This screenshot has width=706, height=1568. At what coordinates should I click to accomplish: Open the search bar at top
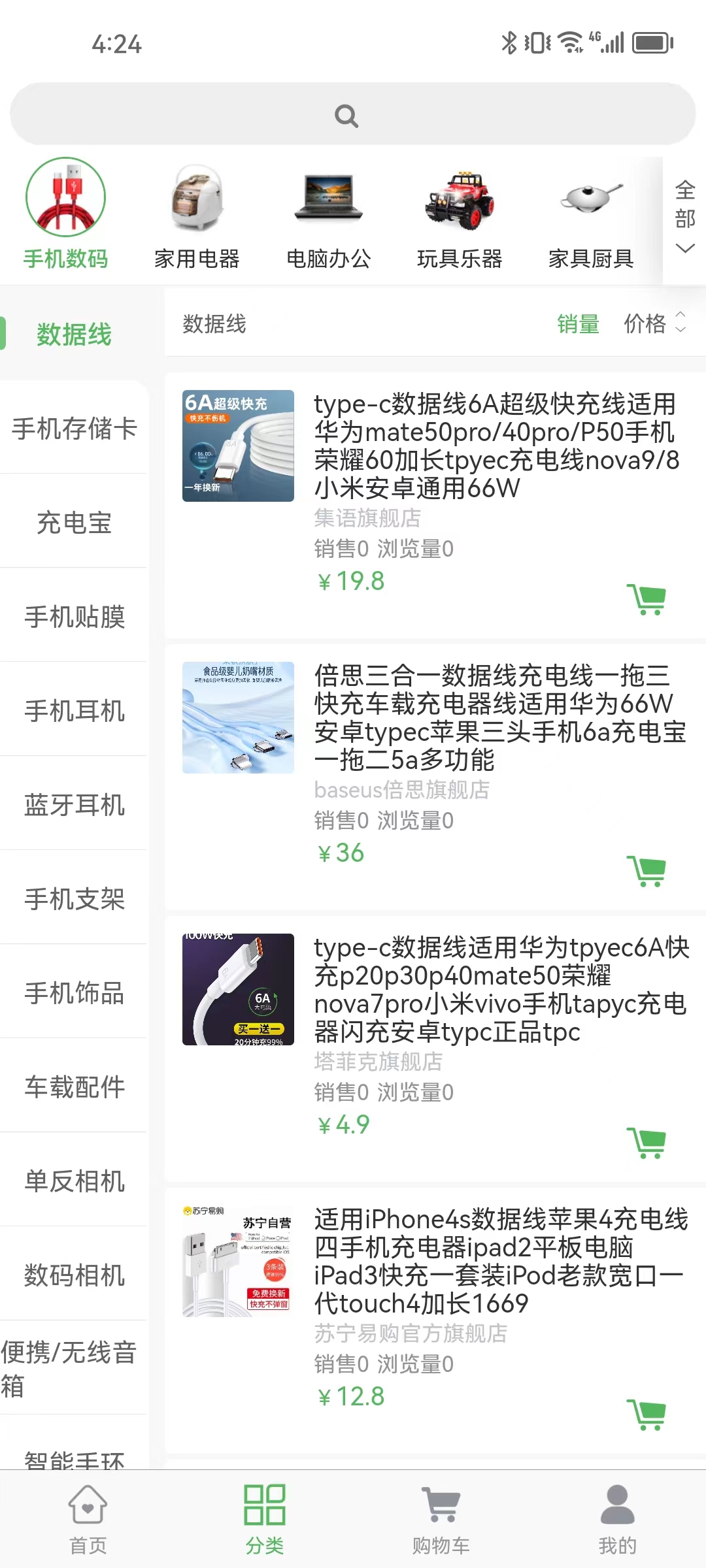(353, 115)
